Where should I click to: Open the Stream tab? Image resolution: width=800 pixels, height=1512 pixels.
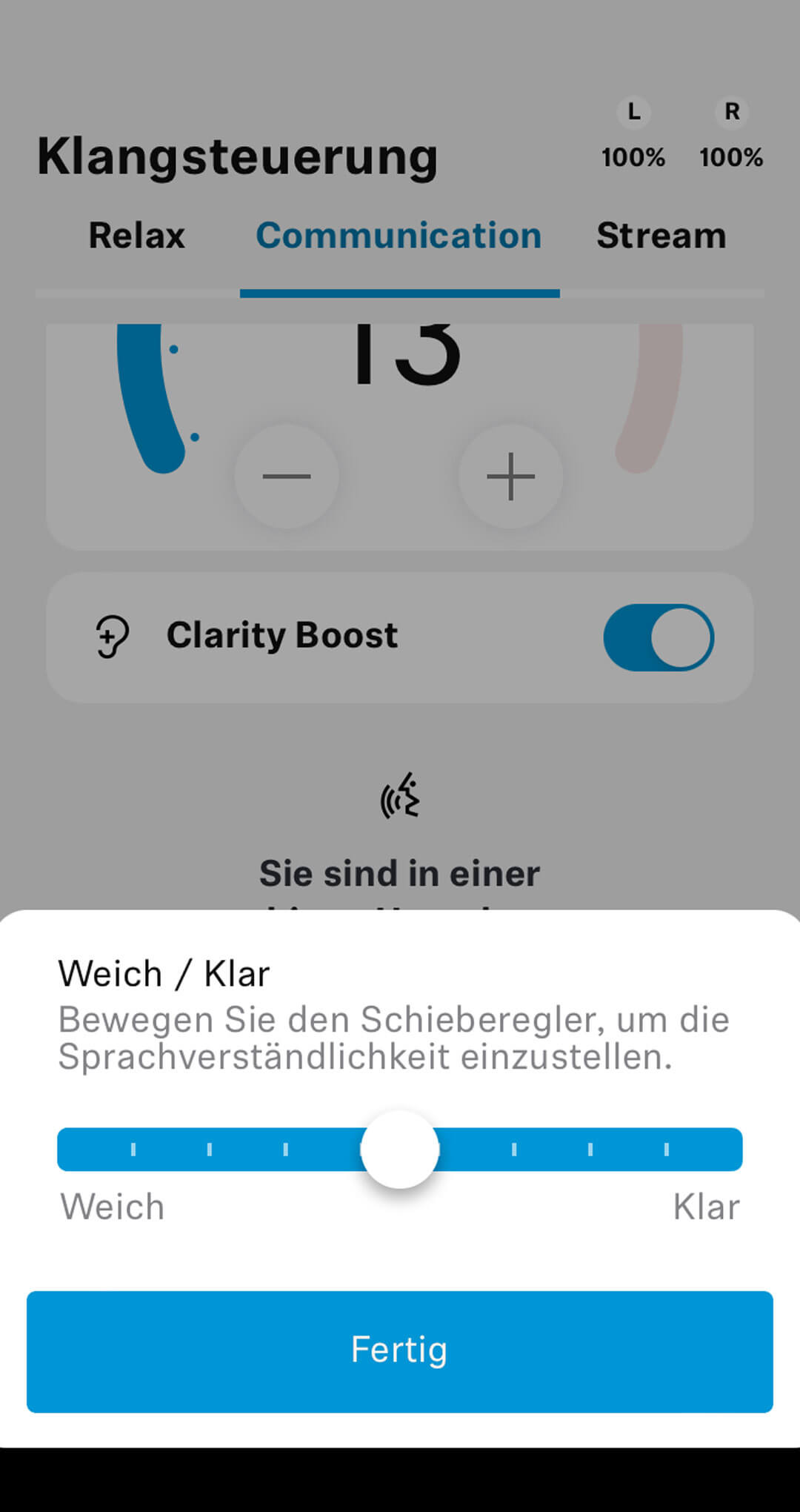[x=661, y=236]
